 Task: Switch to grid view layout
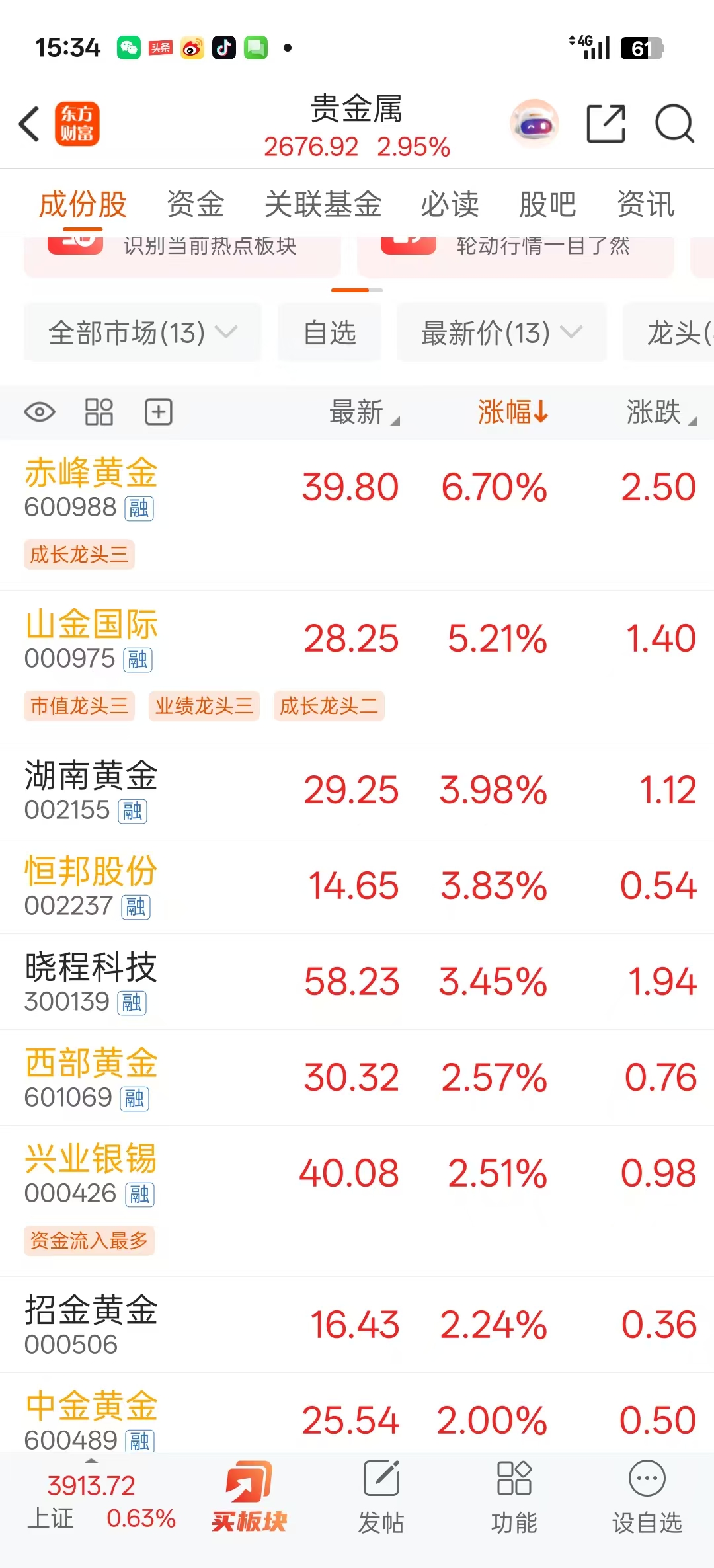[99, 412]
